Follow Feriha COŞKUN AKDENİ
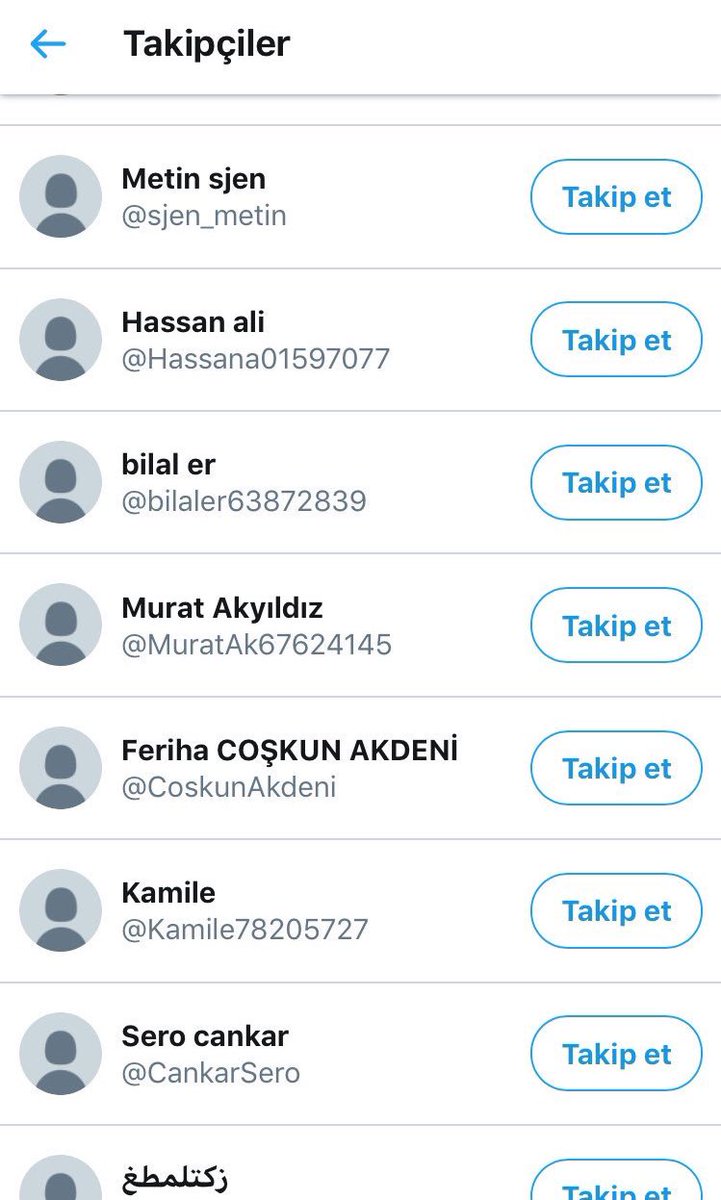 (x=616, y=768)
